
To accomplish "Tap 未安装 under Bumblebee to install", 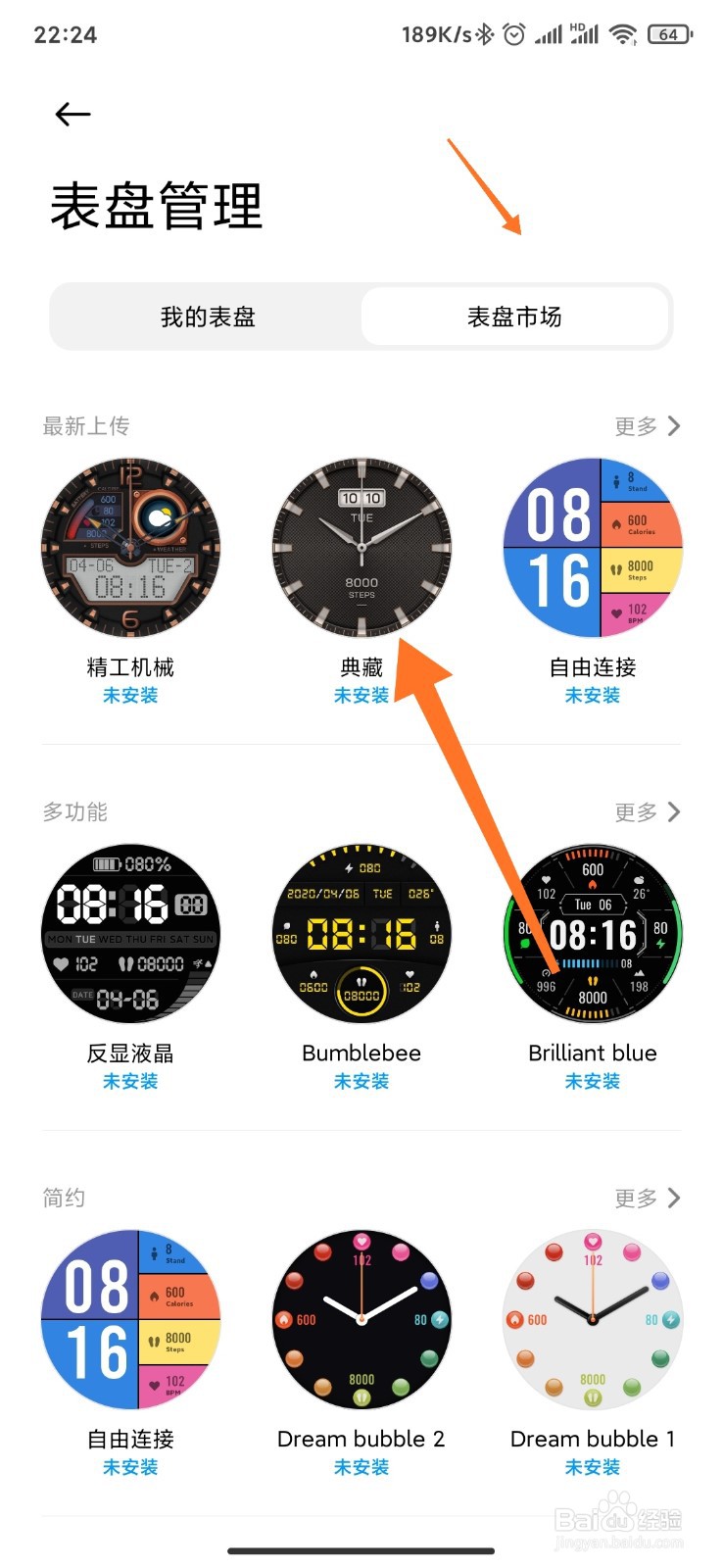I will [x=361, y=1081].
